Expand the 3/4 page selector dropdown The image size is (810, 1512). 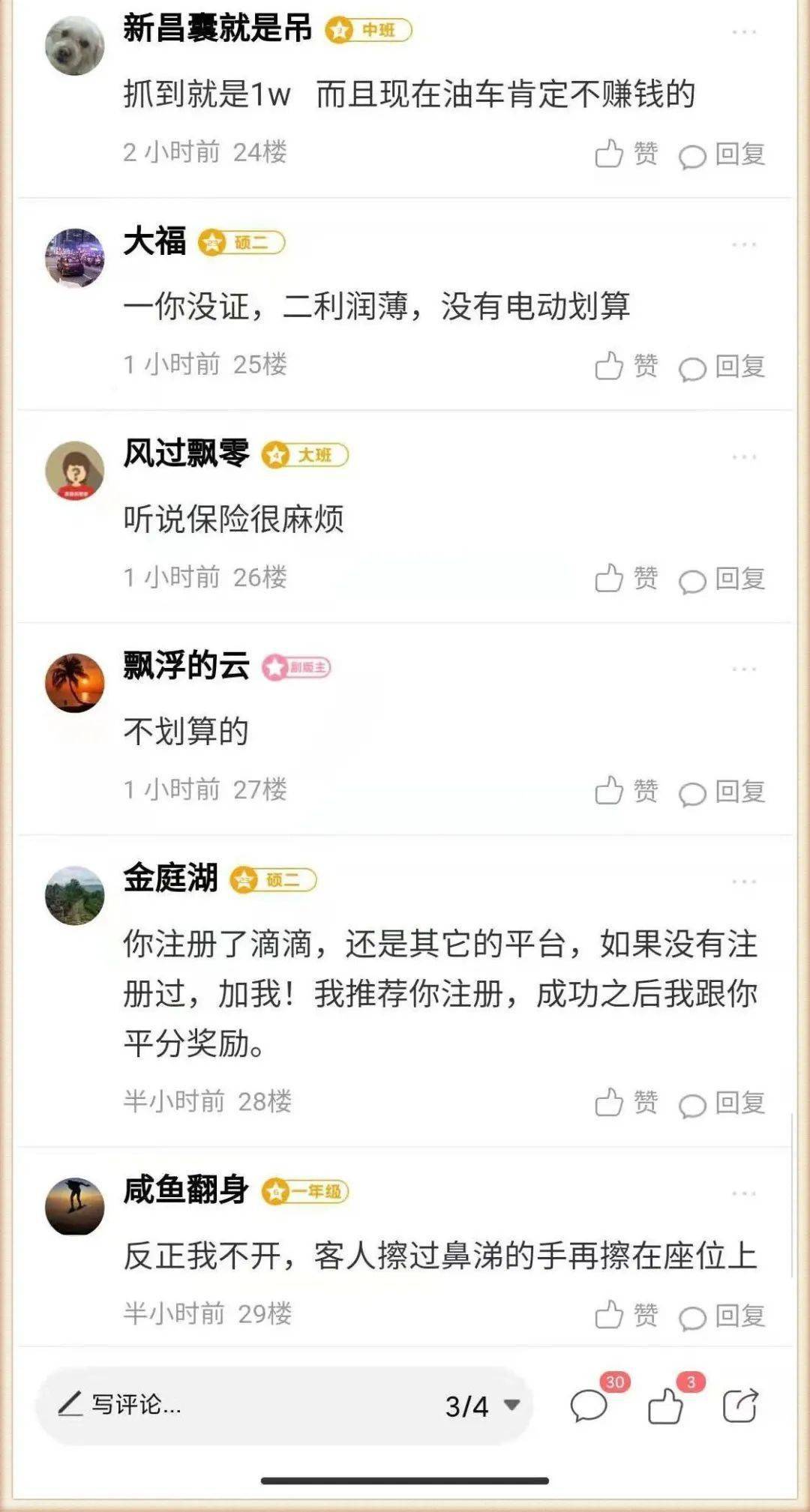(481, 1406)
